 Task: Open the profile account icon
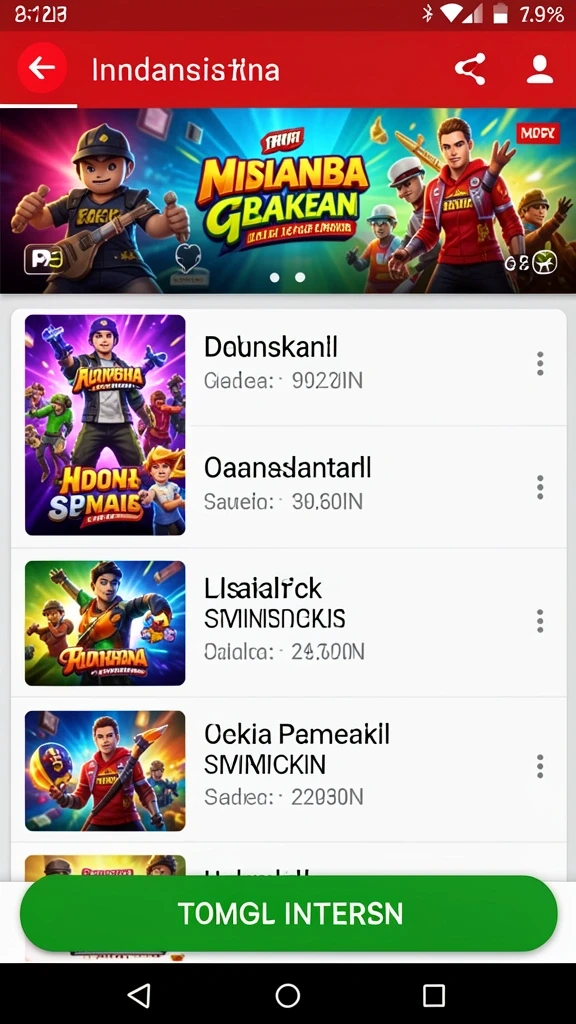point(539,69)
